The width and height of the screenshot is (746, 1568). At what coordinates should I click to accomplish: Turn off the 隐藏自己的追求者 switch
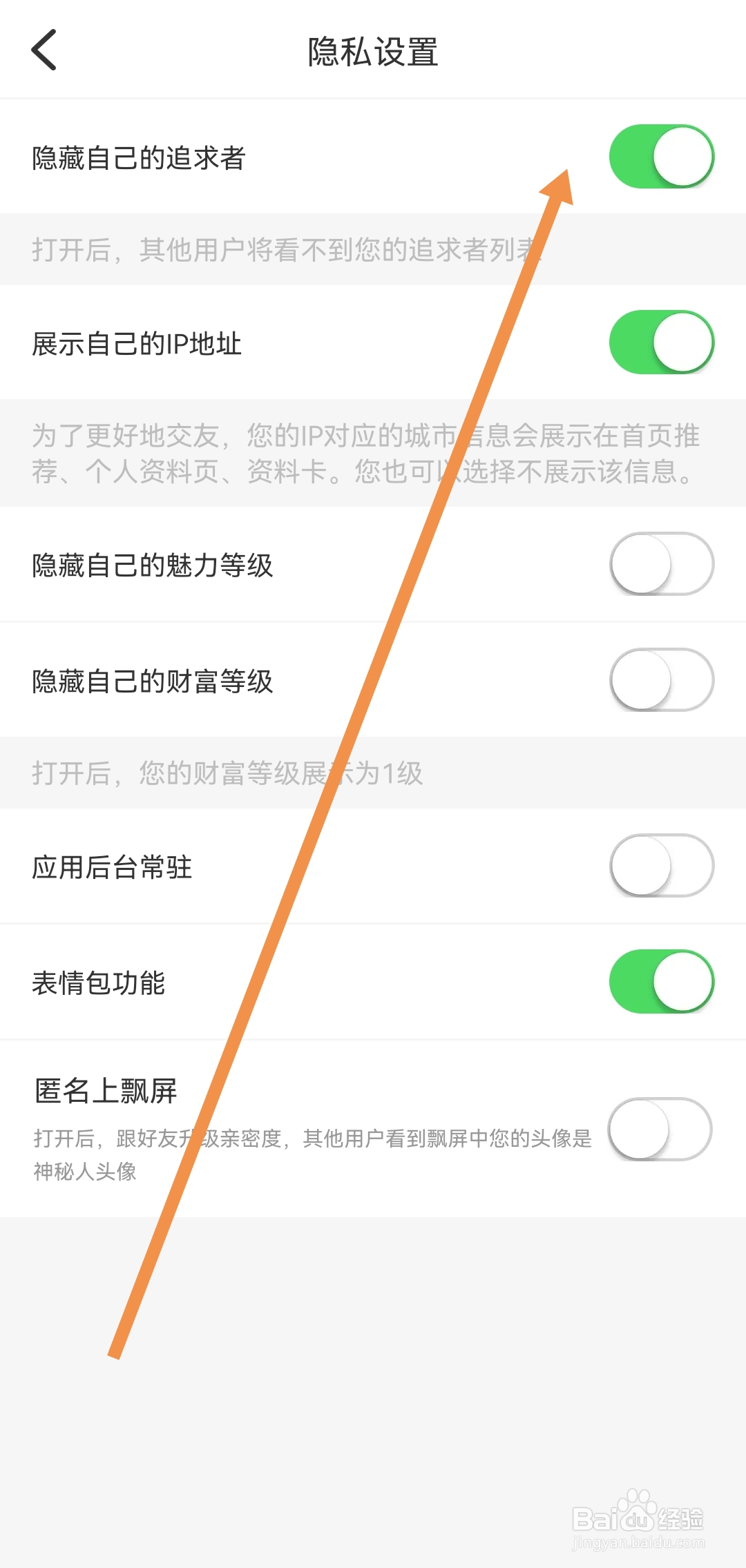(x=661, y=157)
